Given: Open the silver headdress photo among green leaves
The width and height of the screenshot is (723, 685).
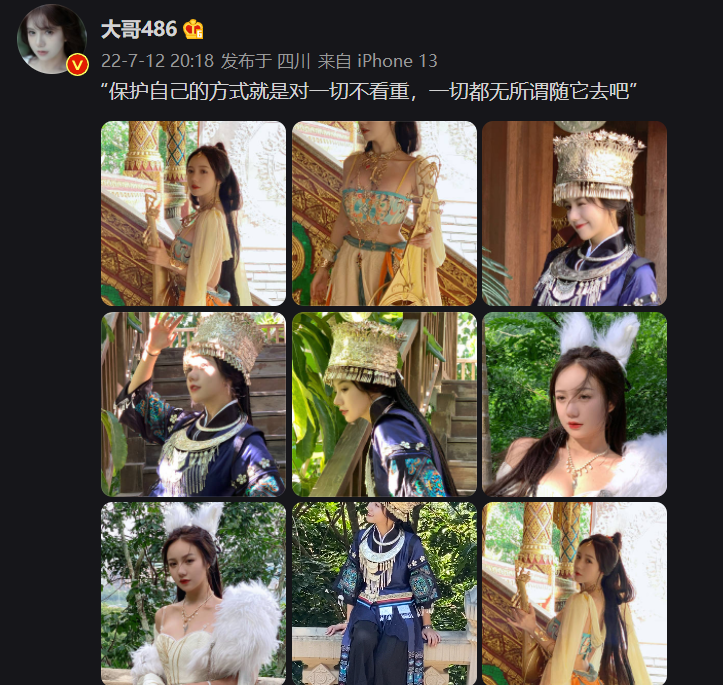Looking at the screenshot, I should pyautogui.click(x=384, y=404).
